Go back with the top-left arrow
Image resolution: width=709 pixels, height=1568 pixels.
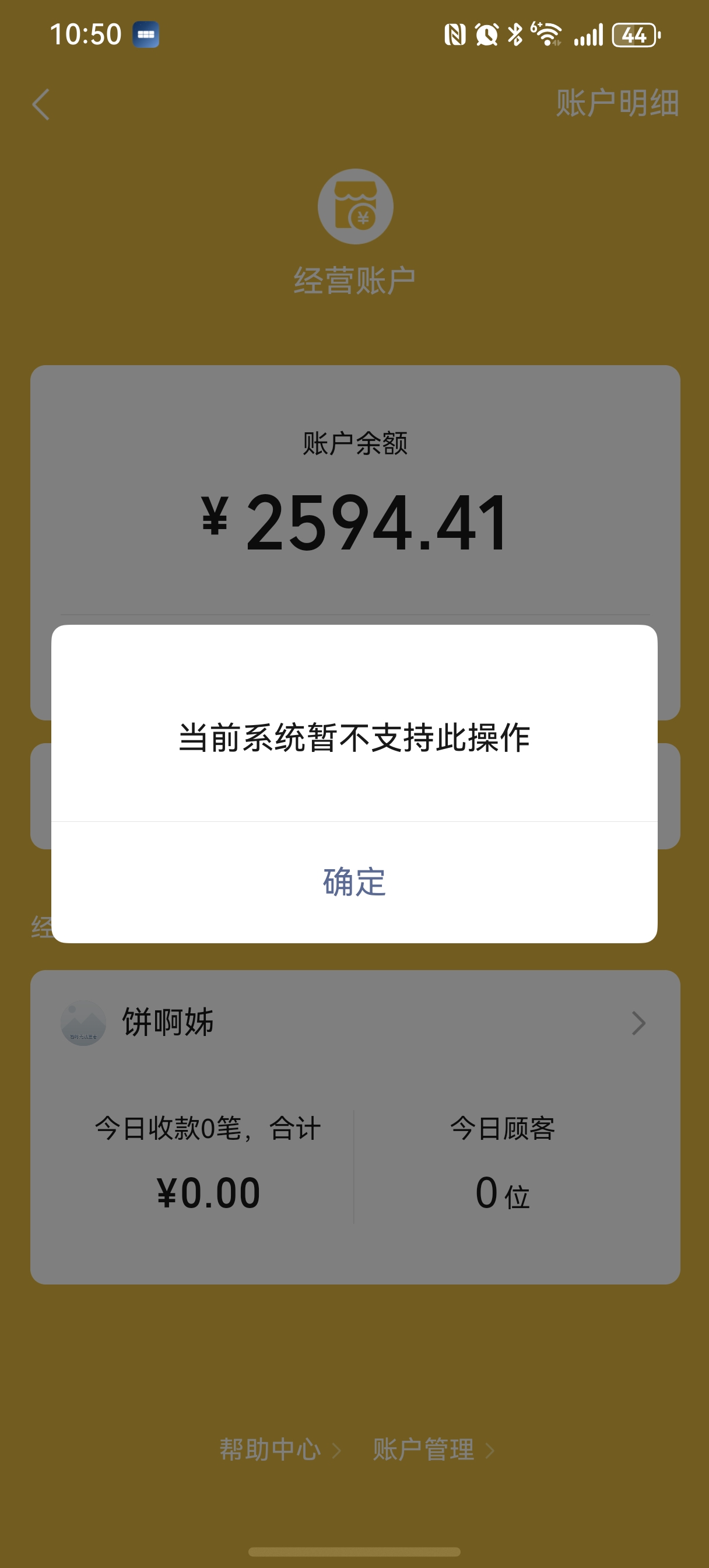click(41, 104)
